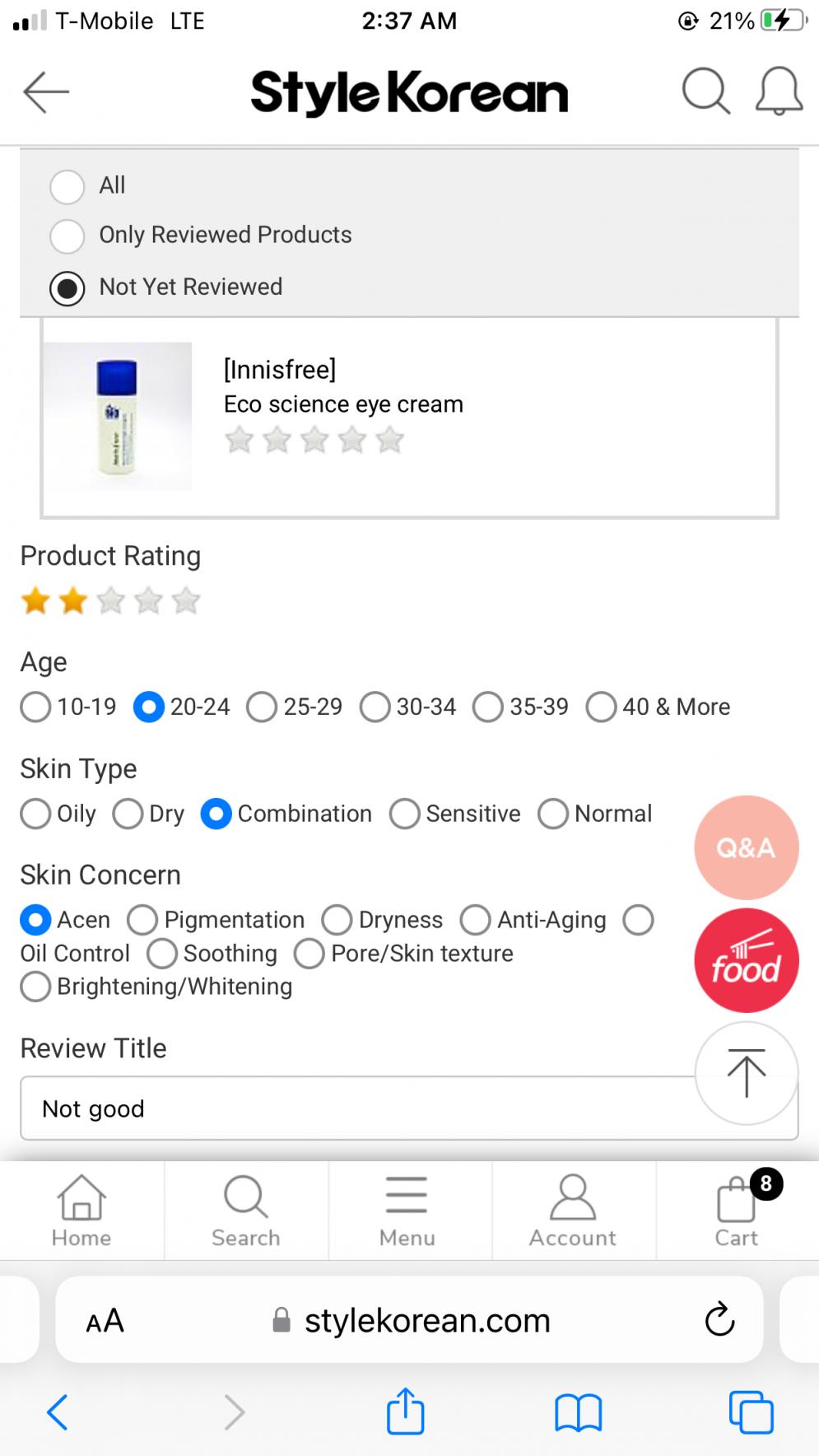Select Only Reviewed Products filter
This screenshot has height=1456, width=819.
point(67,236)
